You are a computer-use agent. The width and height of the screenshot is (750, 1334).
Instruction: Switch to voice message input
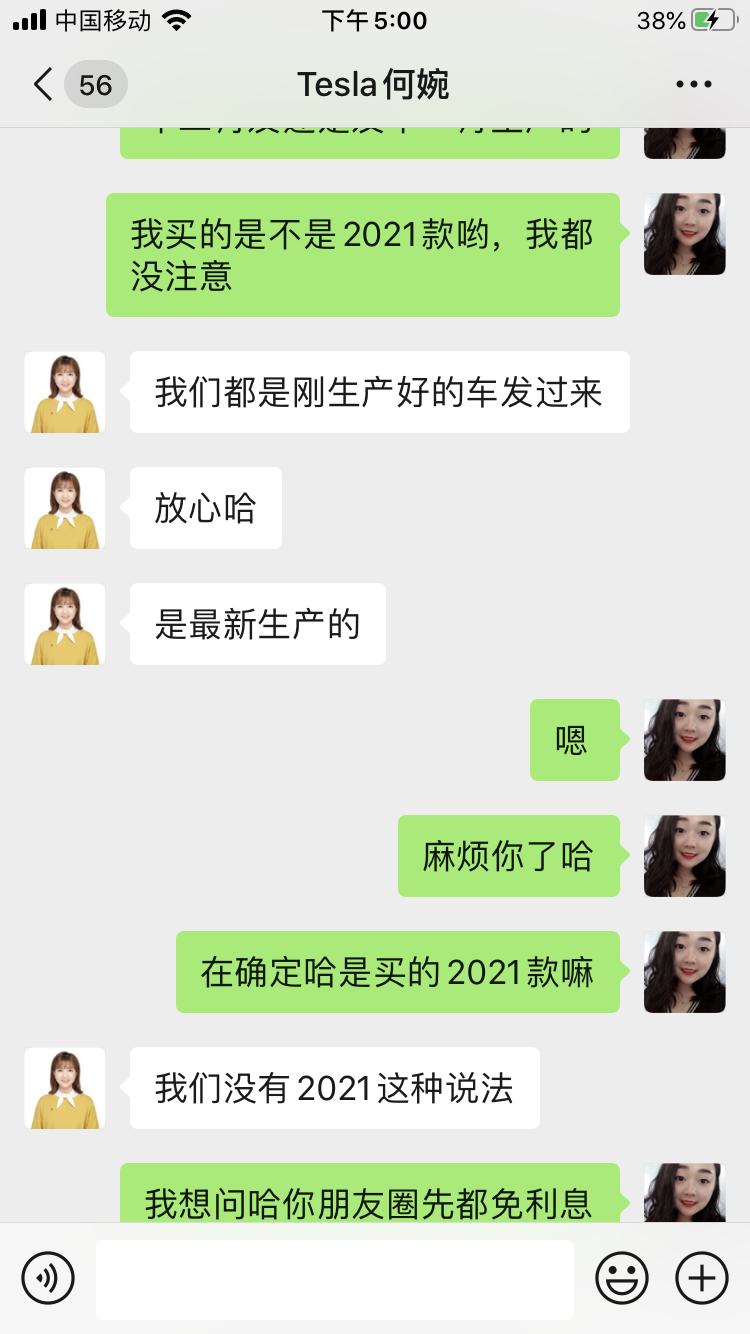point(48,1278)
